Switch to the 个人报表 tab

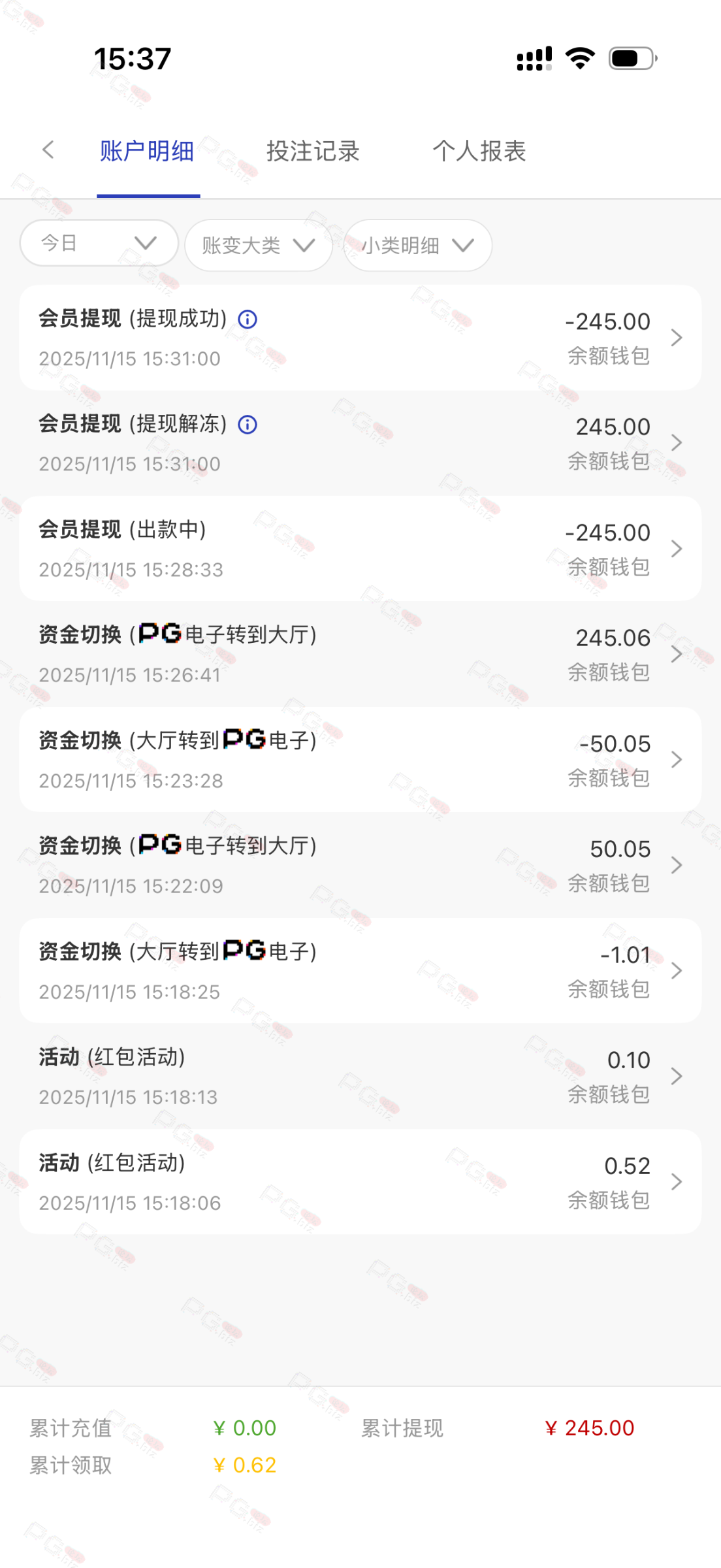tap(479, 152)
